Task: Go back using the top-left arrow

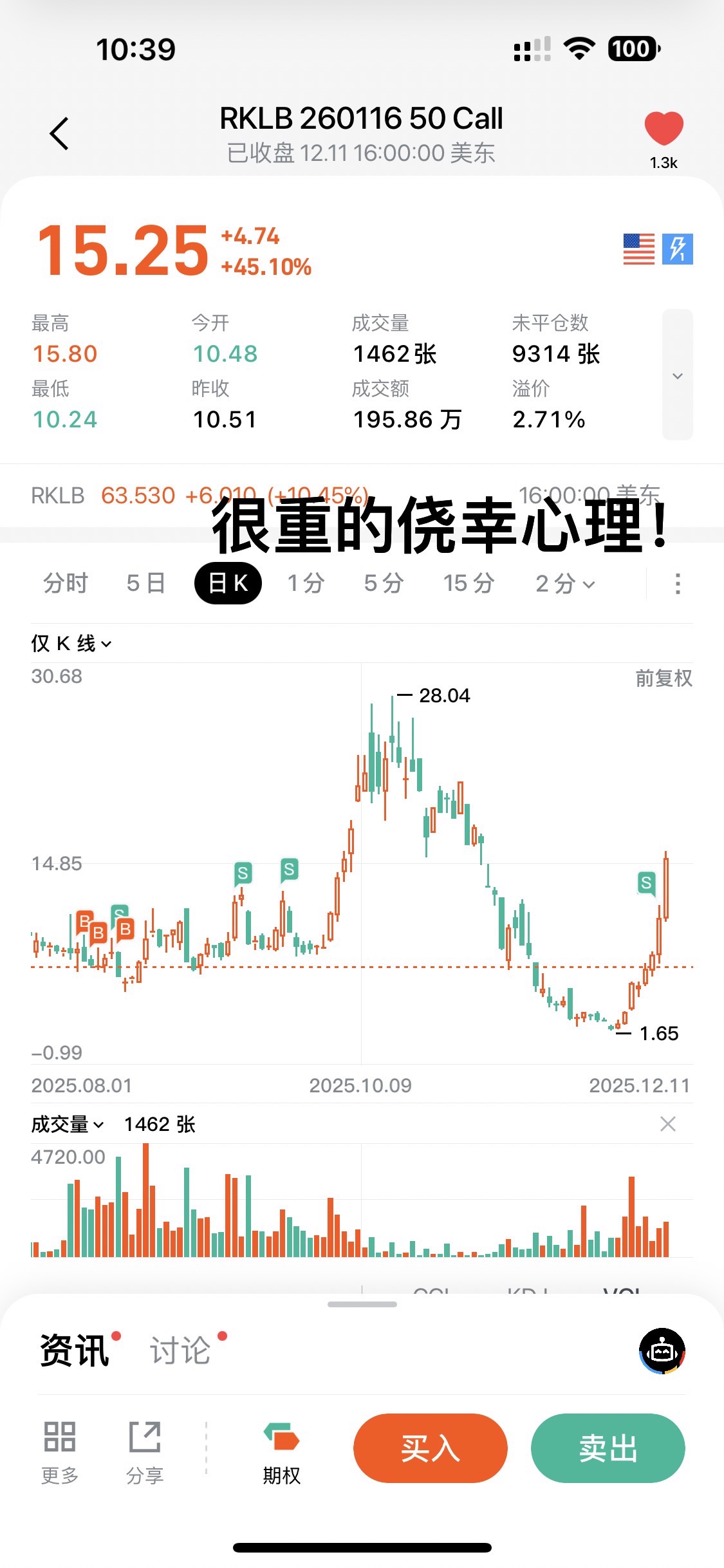Action: 59,134
